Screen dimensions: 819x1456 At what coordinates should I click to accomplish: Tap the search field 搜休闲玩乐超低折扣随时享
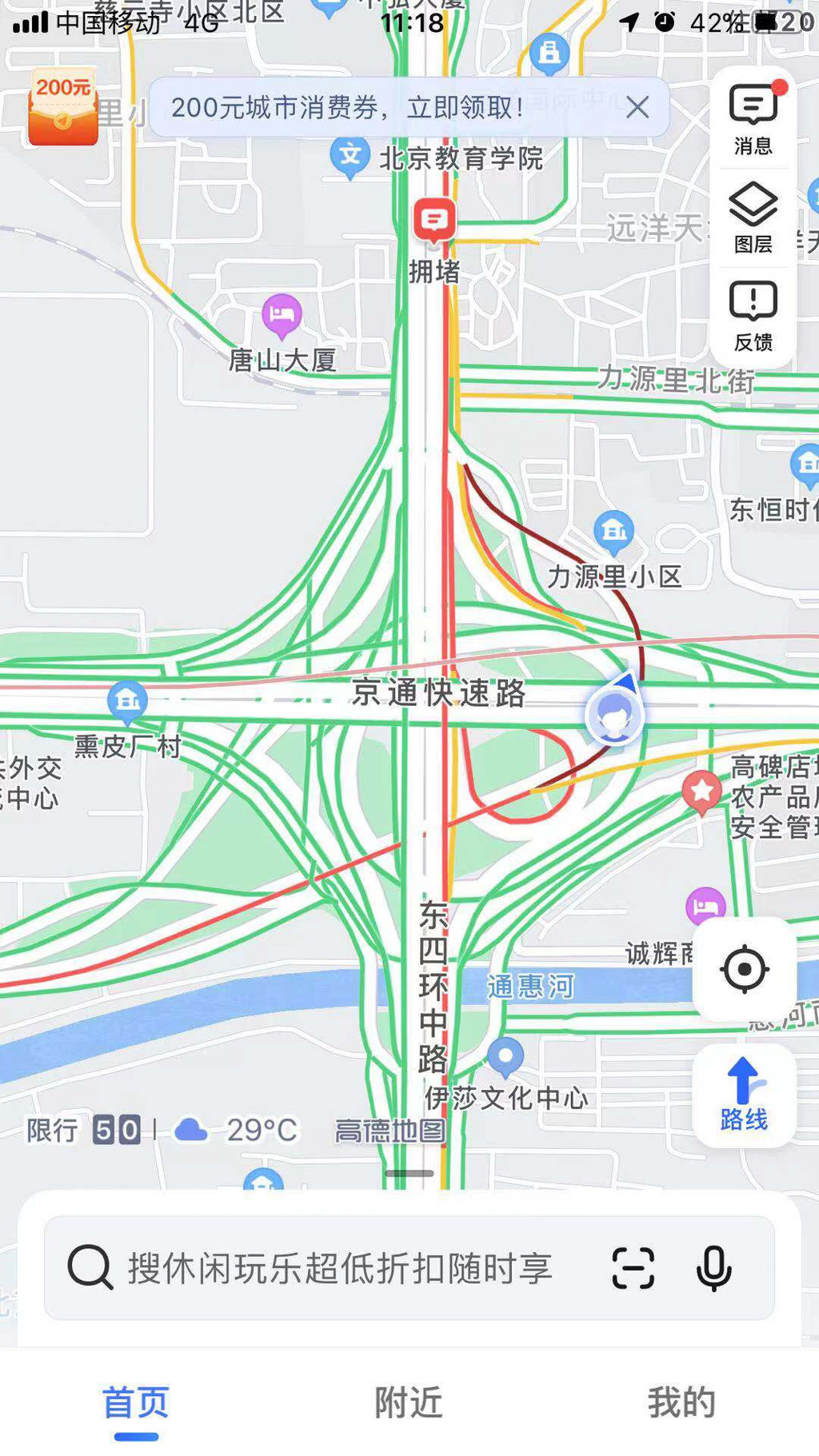(x=340, y=1267)
